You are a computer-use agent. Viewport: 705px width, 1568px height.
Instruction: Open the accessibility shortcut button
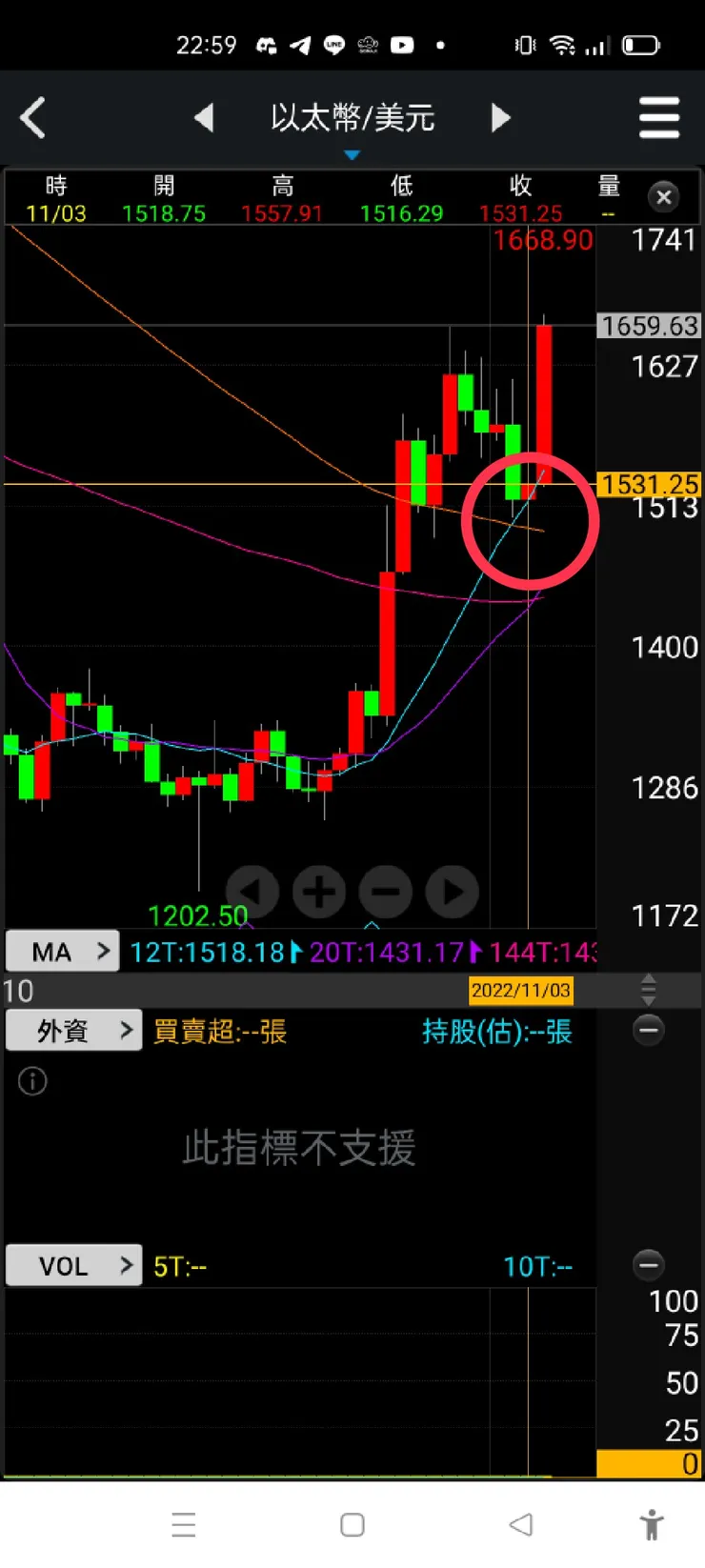pos(652,1524)
